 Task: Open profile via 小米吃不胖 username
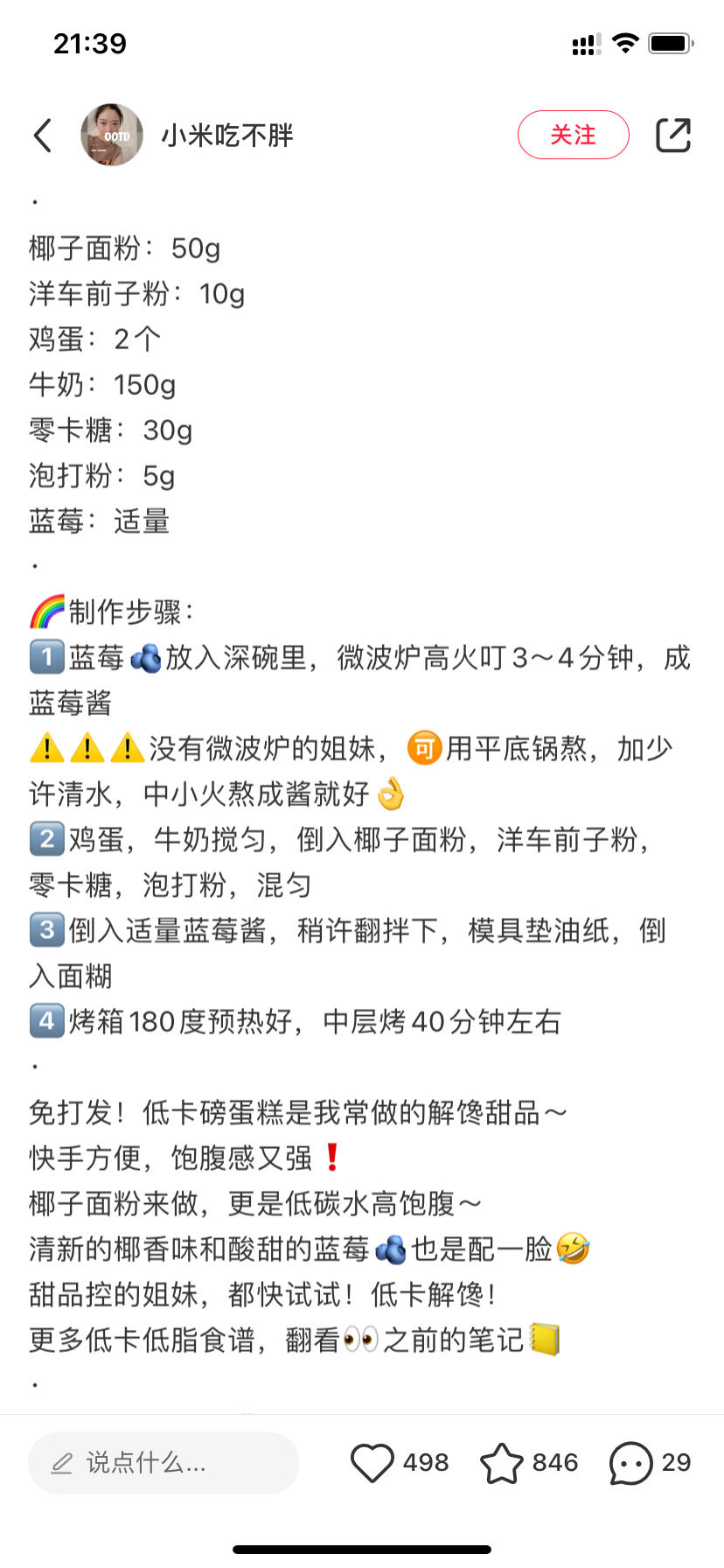(227, 136)
